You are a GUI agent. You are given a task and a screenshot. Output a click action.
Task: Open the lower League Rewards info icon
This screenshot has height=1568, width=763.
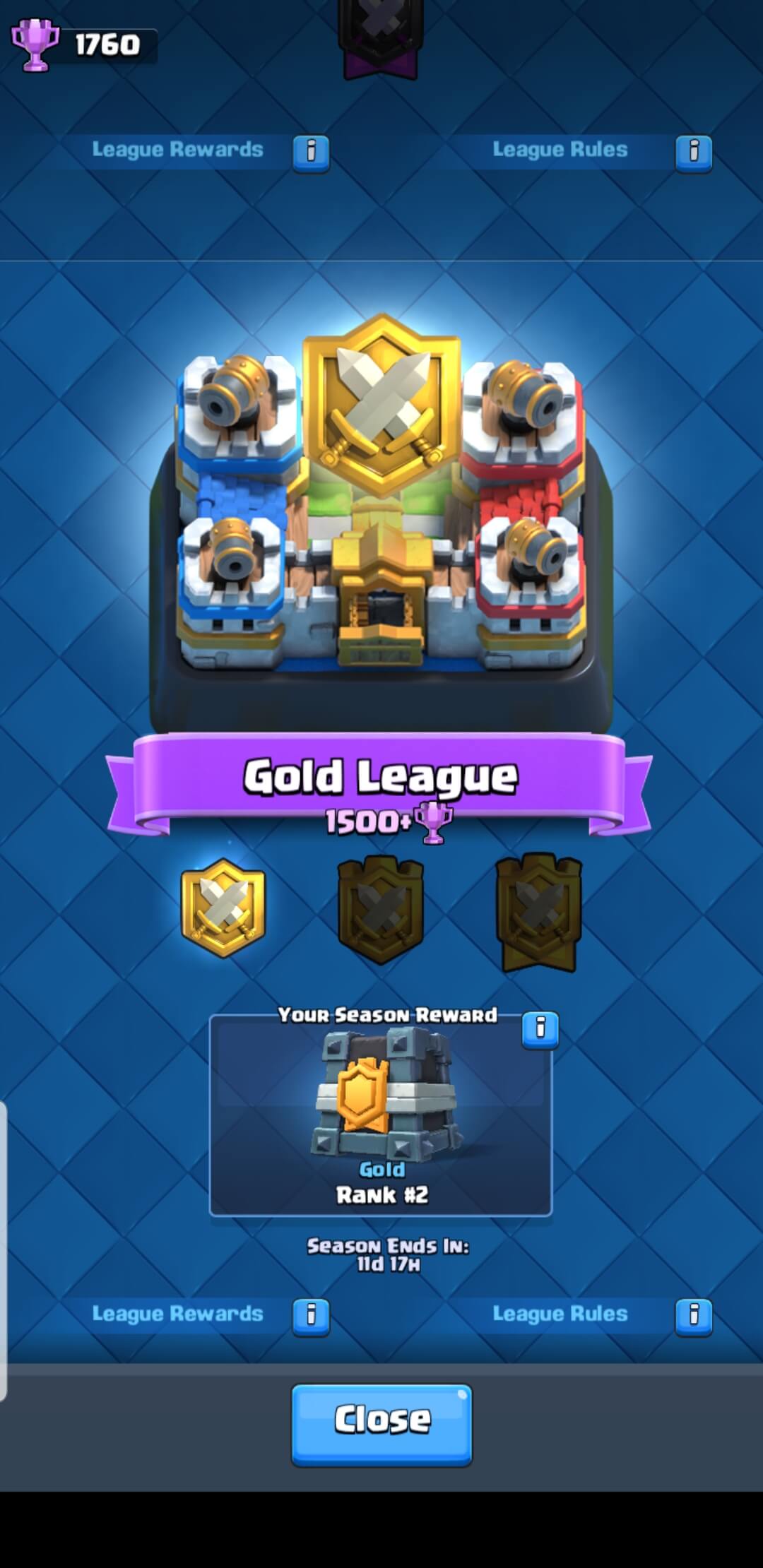(x=311, y=1316)
